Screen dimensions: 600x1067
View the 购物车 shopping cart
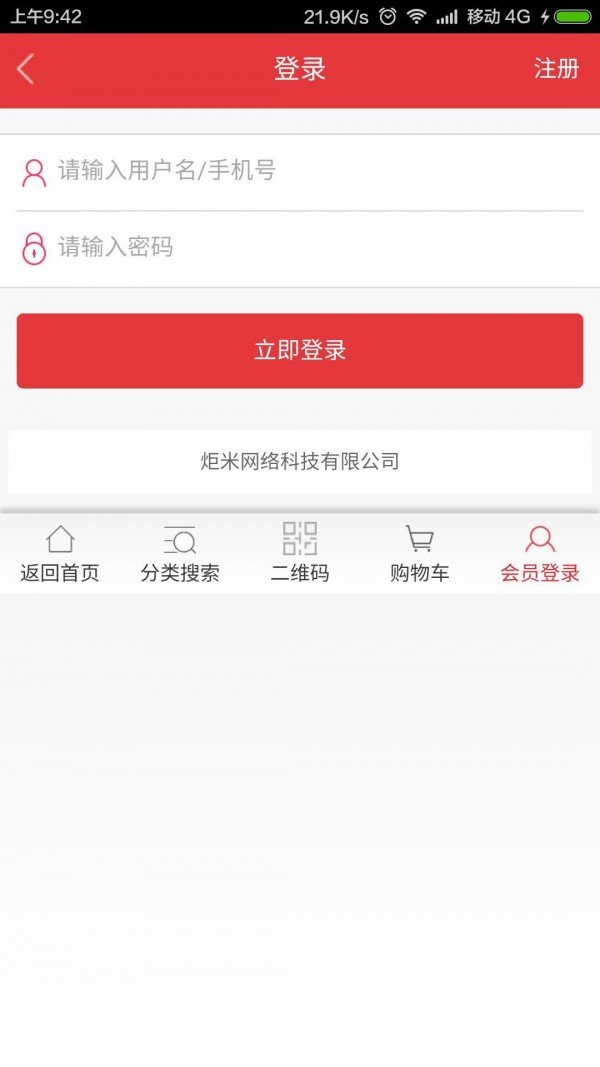pyautogui.click(x=420, y=554)
